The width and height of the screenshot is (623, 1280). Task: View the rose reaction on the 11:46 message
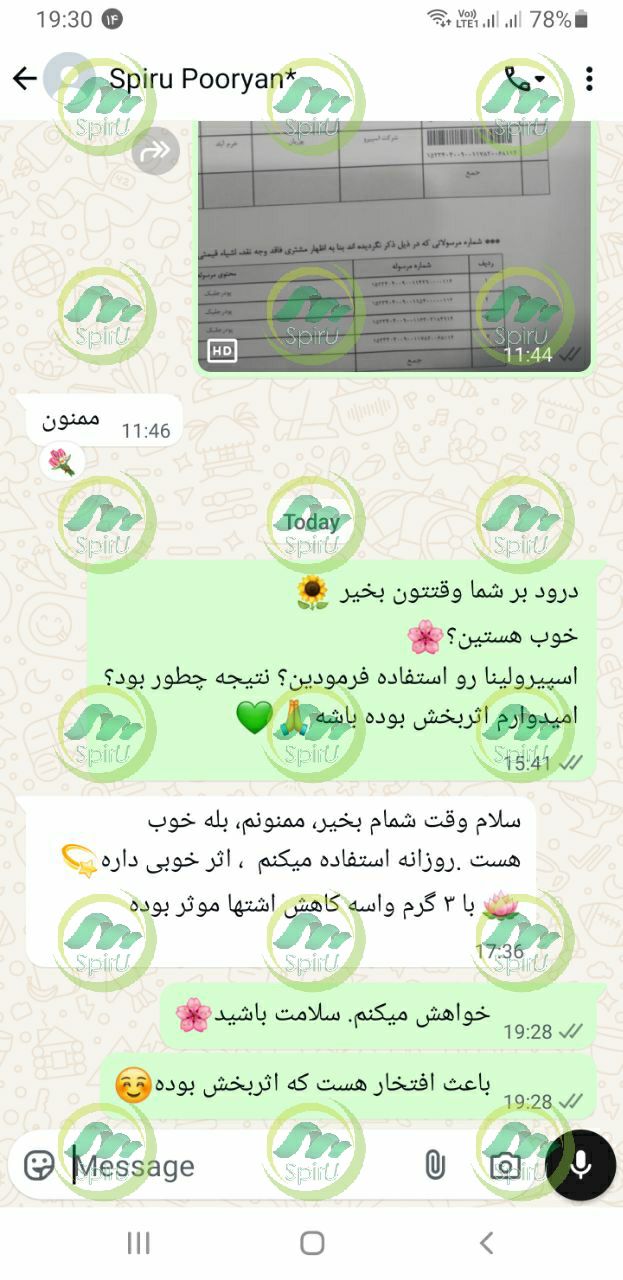62,460
